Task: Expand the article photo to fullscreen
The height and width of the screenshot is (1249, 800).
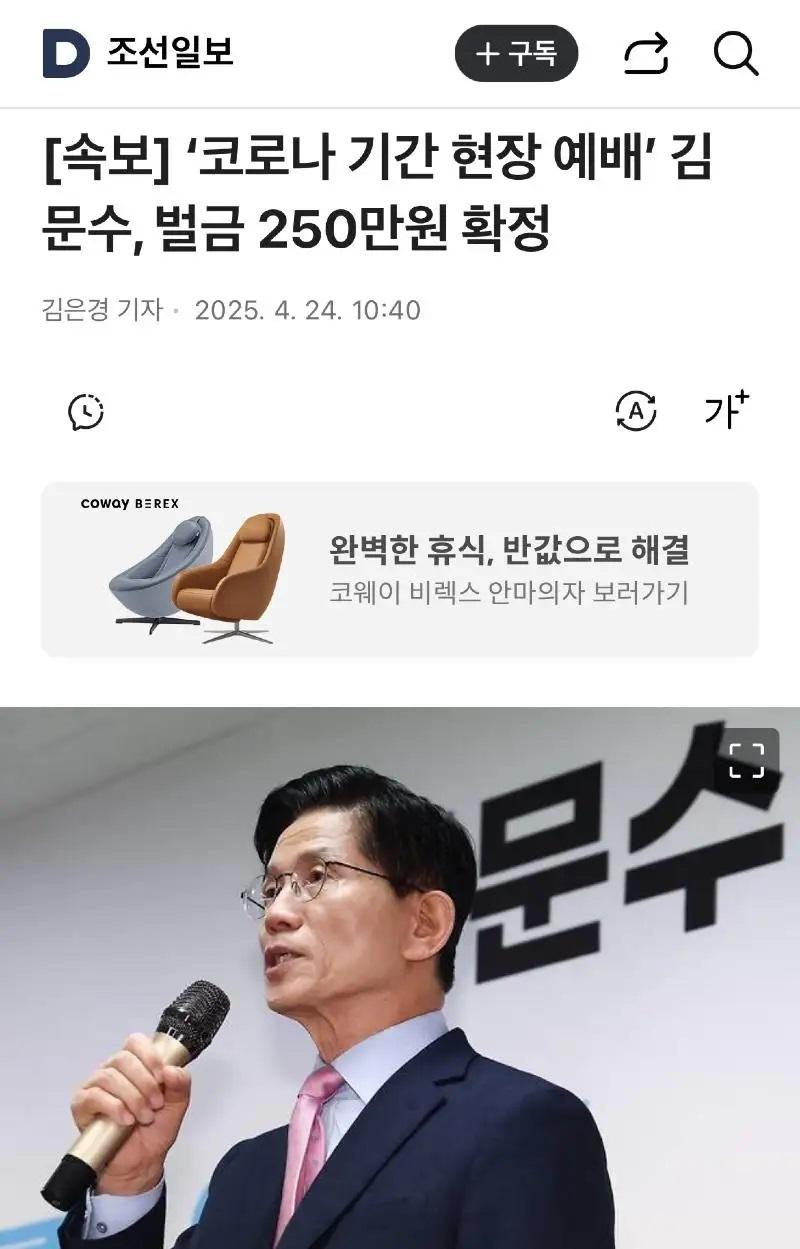Action: [746, 760]
